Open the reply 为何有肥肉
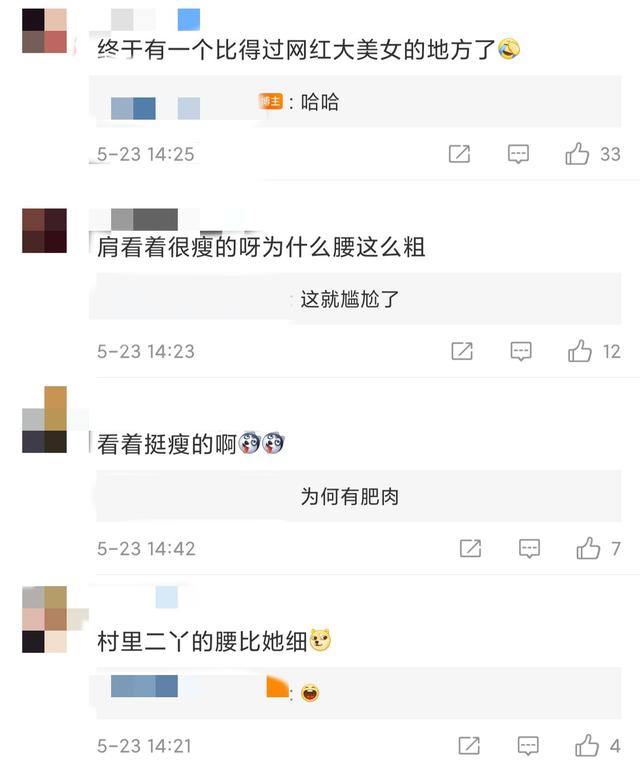 [350, 496]
